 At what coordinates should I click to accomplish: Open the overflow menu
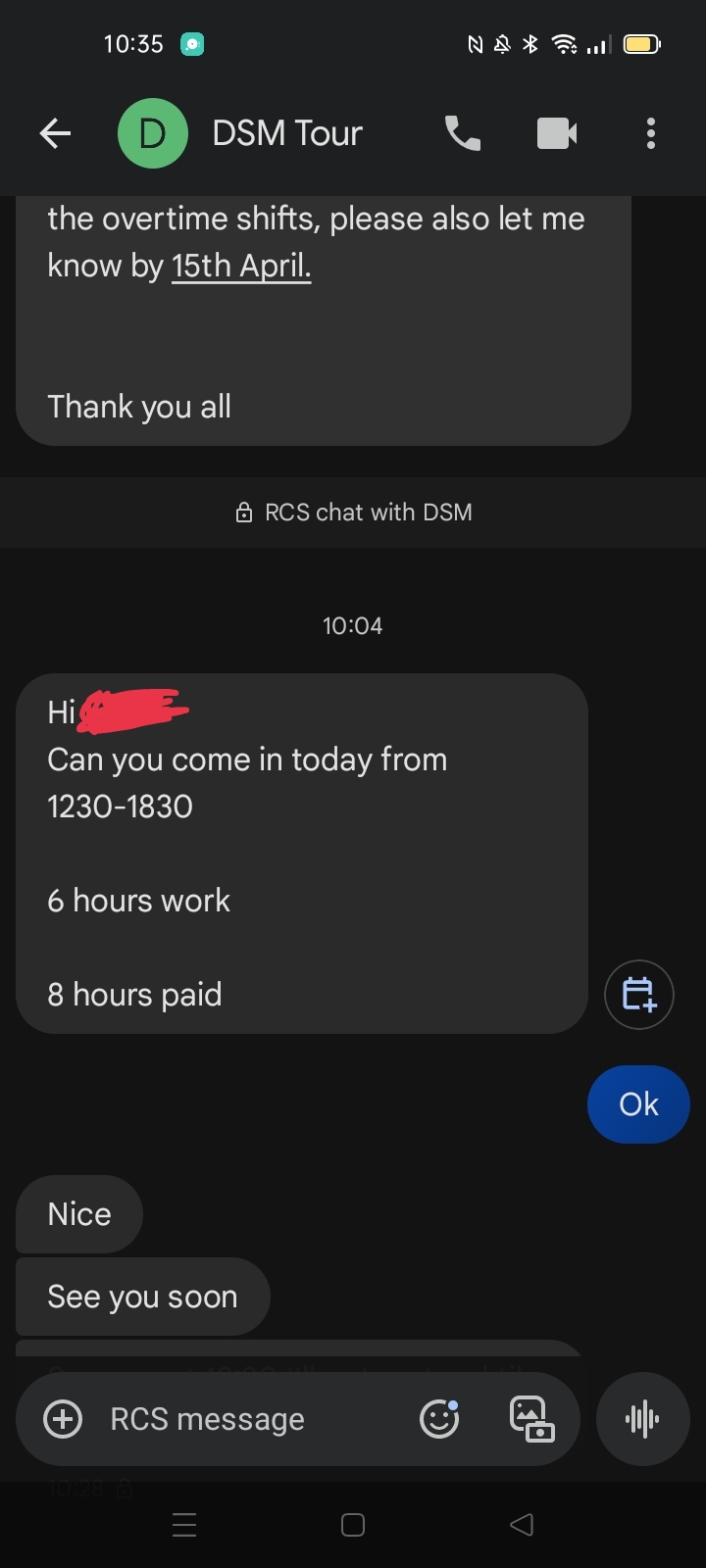(650, 133)
